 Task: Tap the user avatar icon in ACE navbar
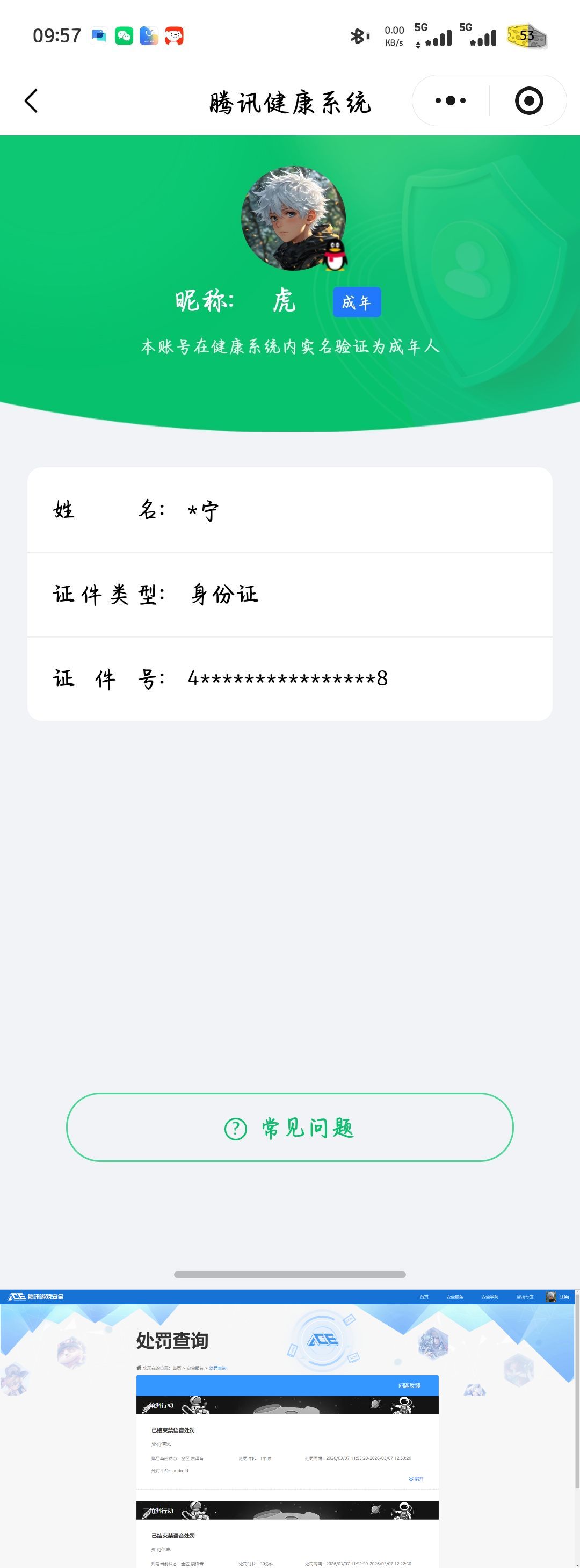(x=550, y=1297)
